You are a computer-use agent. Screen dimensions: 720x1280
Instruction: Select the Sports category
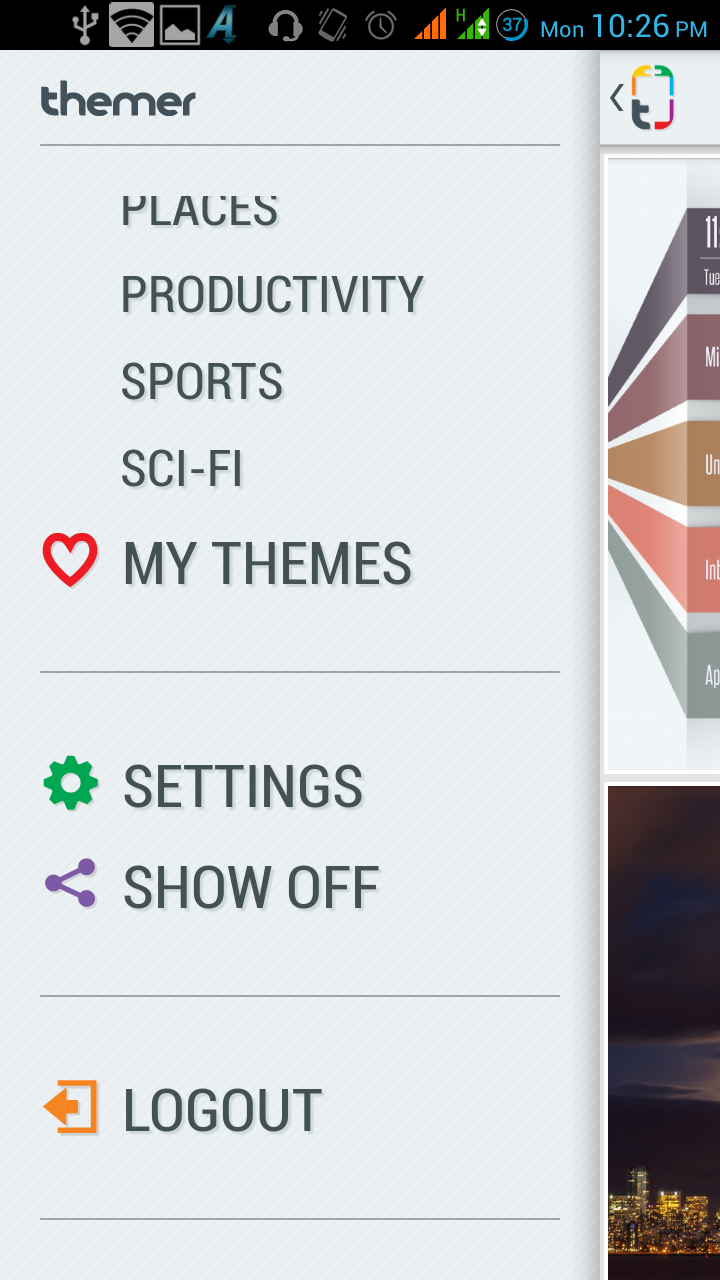pos(202,382)
